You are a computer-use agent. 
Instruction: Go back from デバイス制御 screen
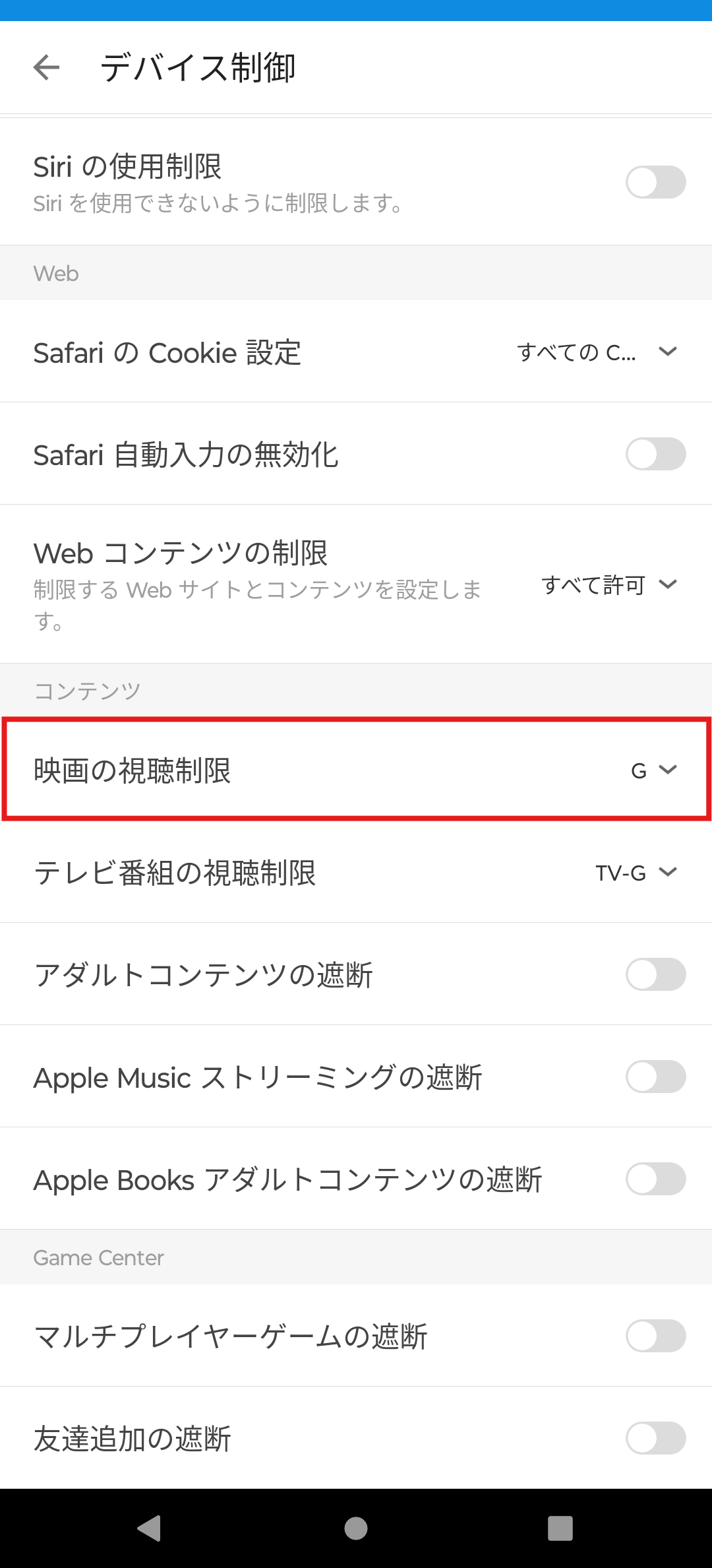tap(47, 67)
